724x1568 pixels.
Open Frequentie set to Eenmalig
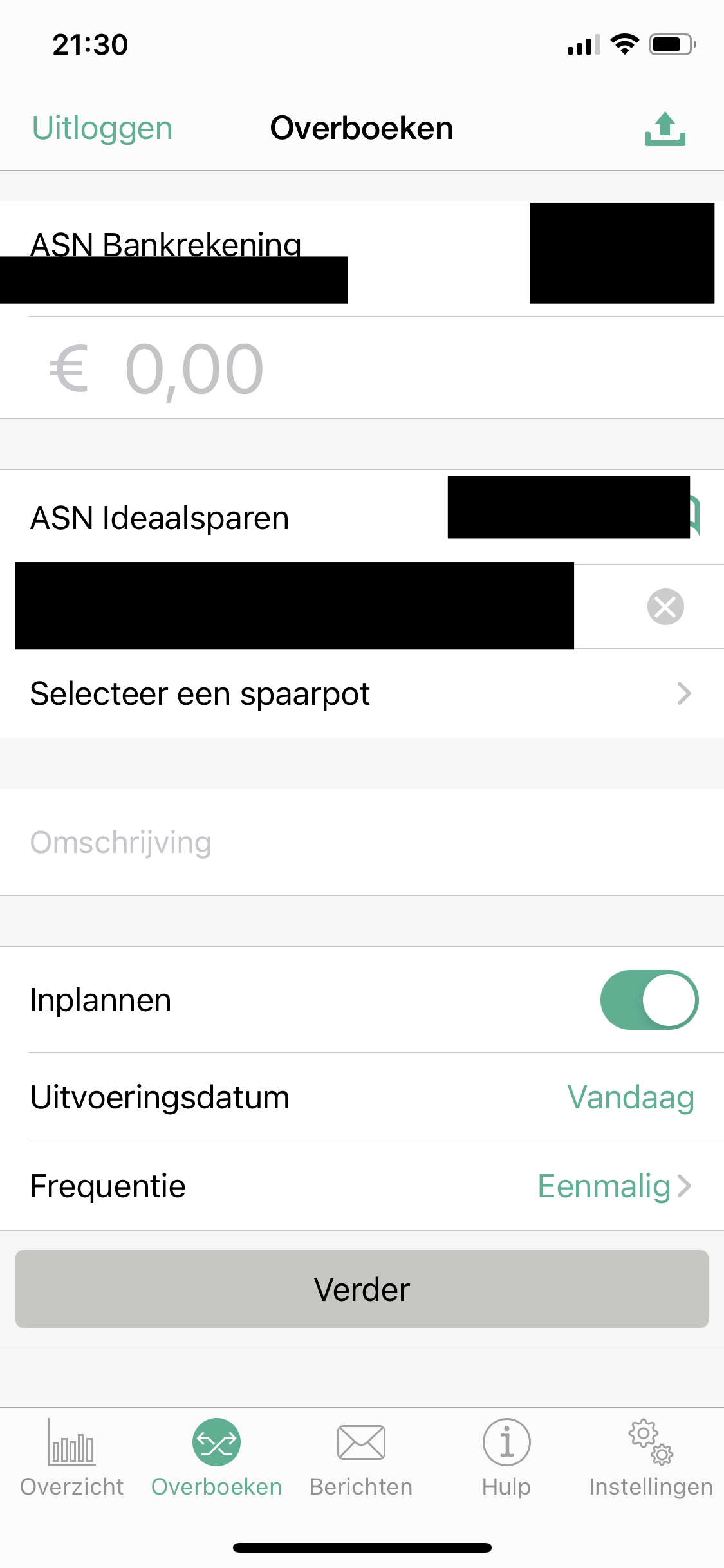point(613,1186)
